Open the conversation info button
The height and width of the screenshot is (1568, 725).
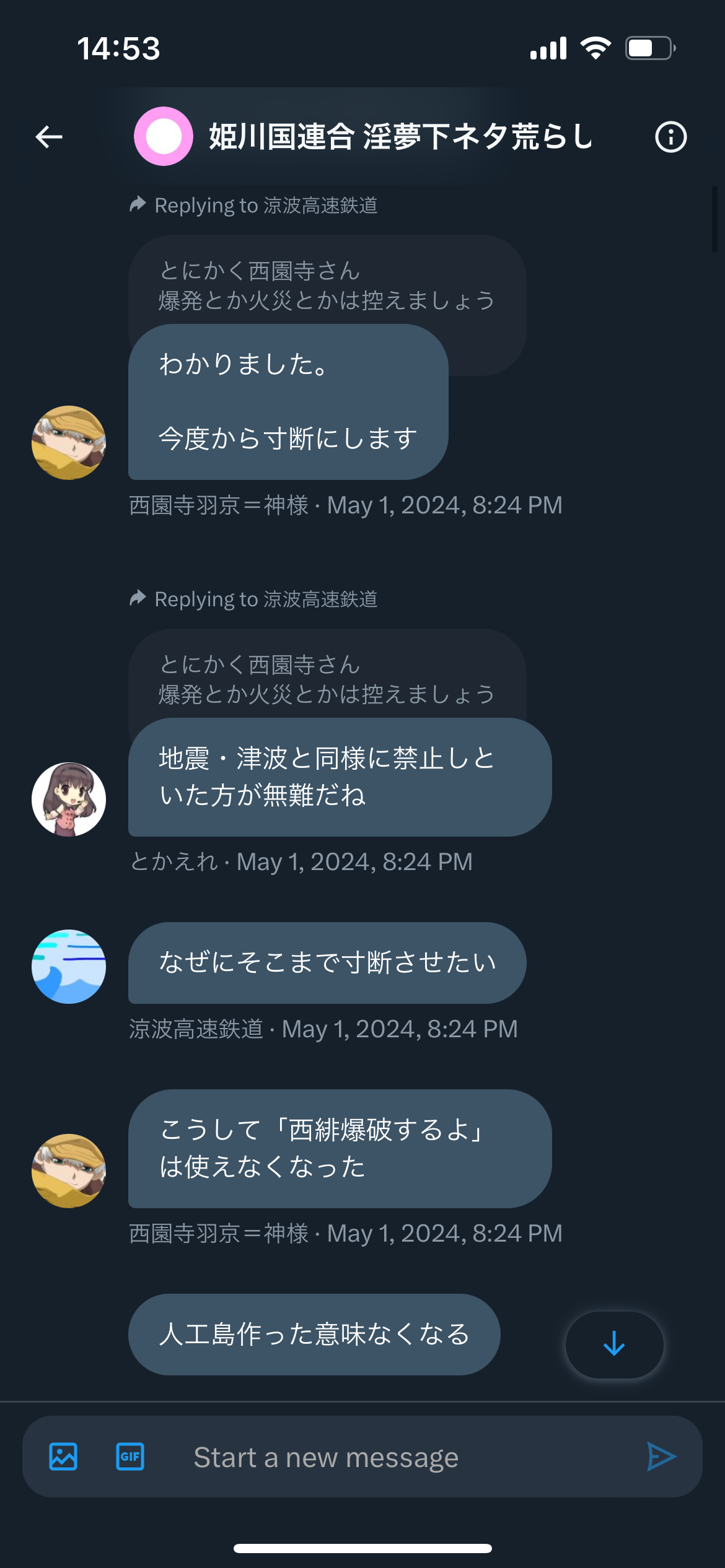671,137
